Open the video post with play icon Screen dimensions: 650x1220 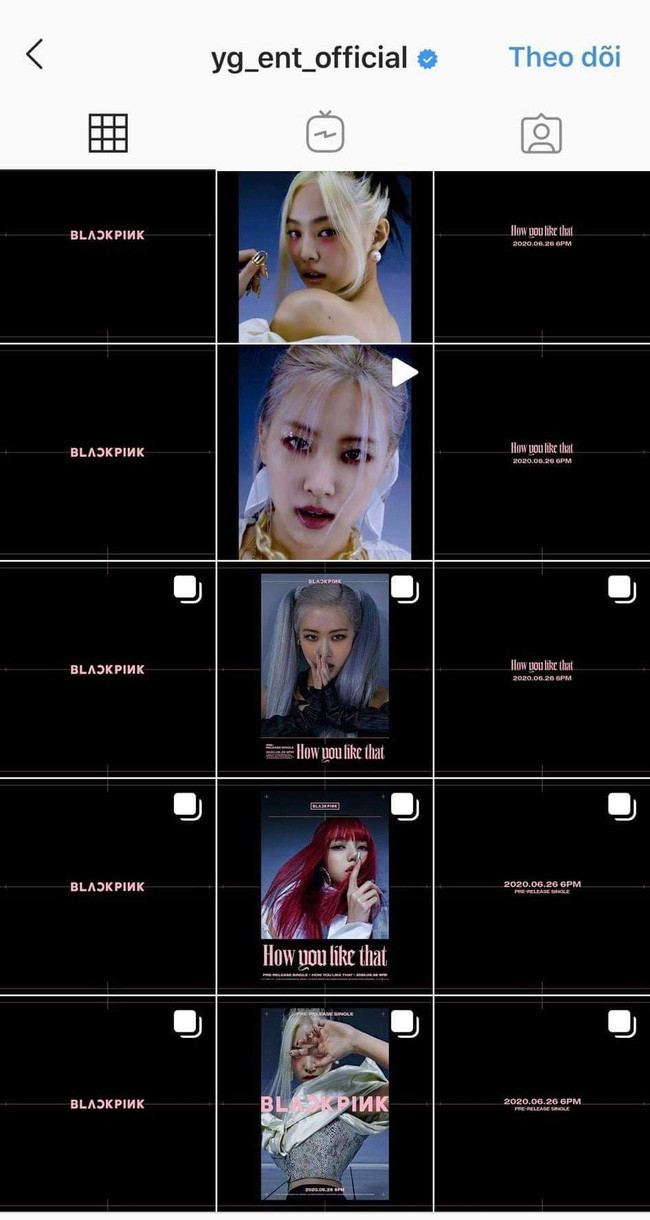pyautogui.click(x=325, y=452)
